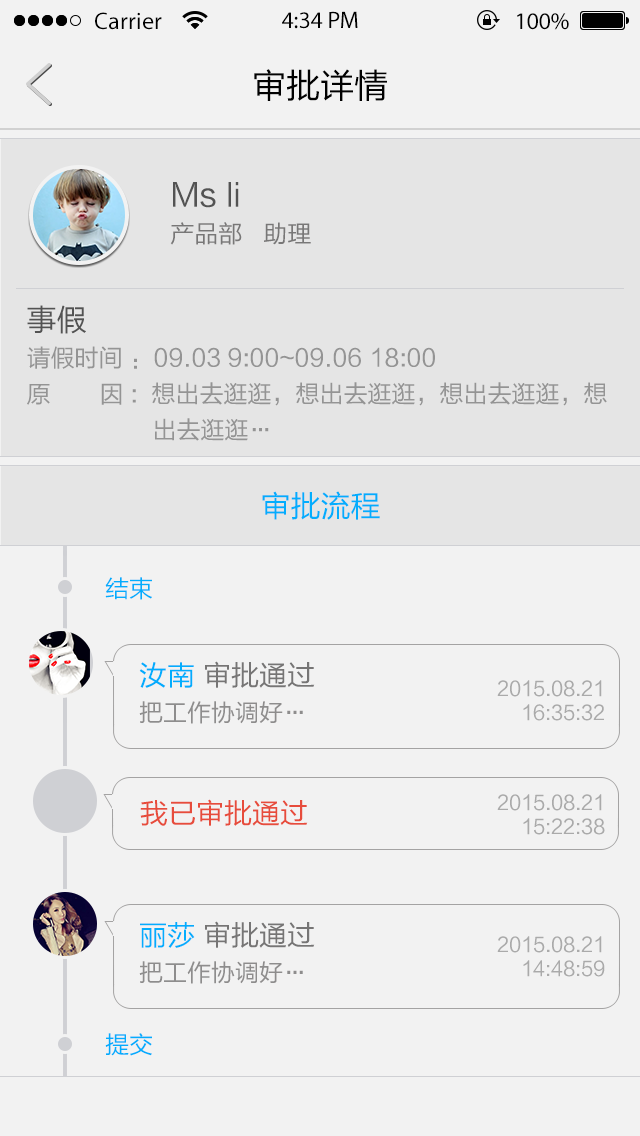Open the 我已审批通过 approval entry

[x=366, y=813]
